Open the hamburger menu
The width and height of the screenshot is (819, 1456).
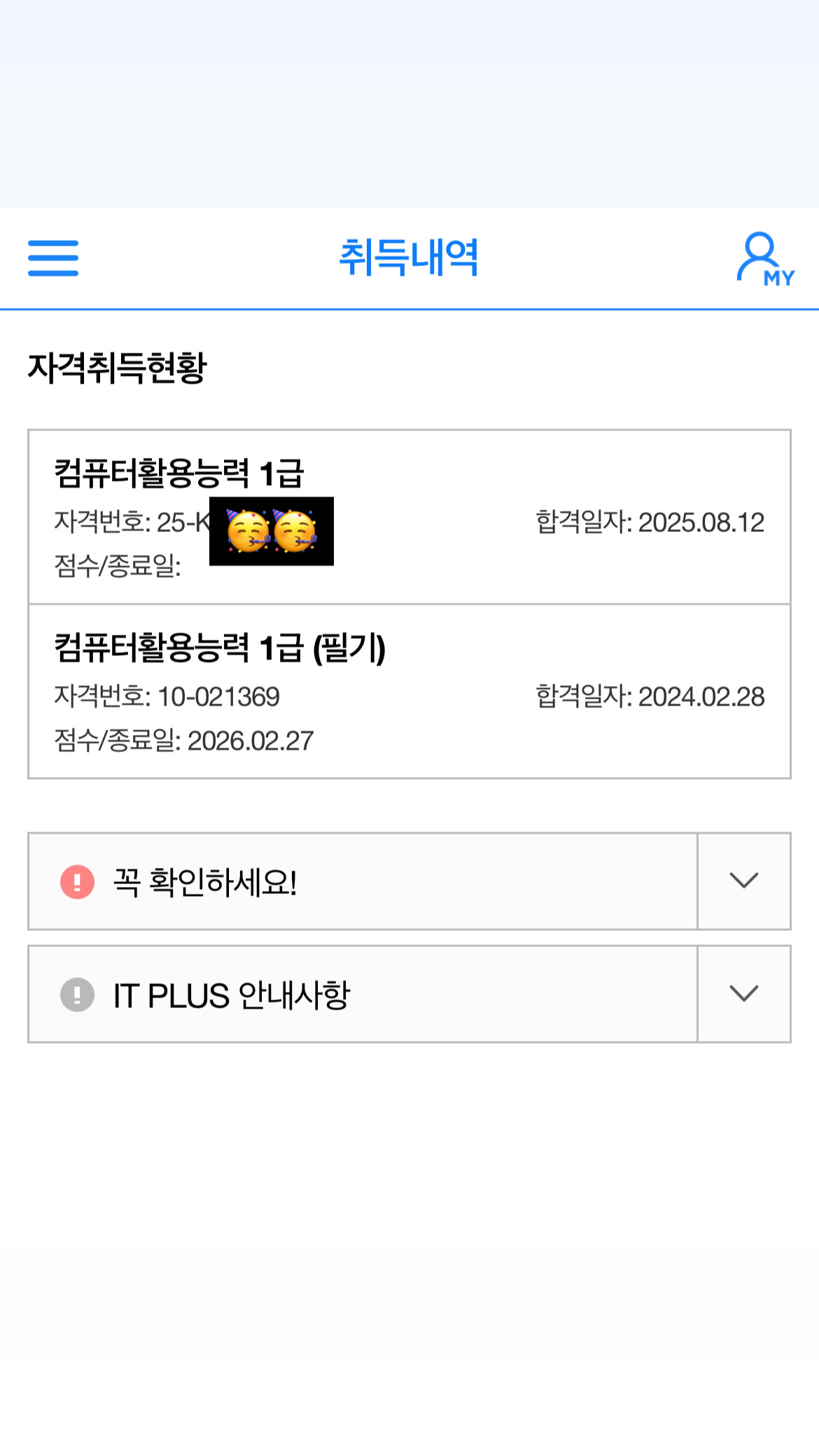[x=53, y=258]
